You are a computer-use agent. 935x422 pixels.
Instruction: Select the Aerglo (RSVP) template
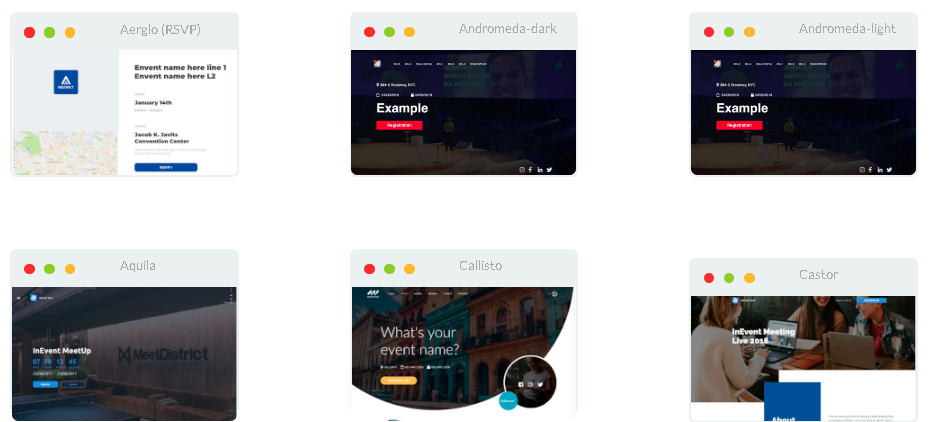tap(125, 112)
